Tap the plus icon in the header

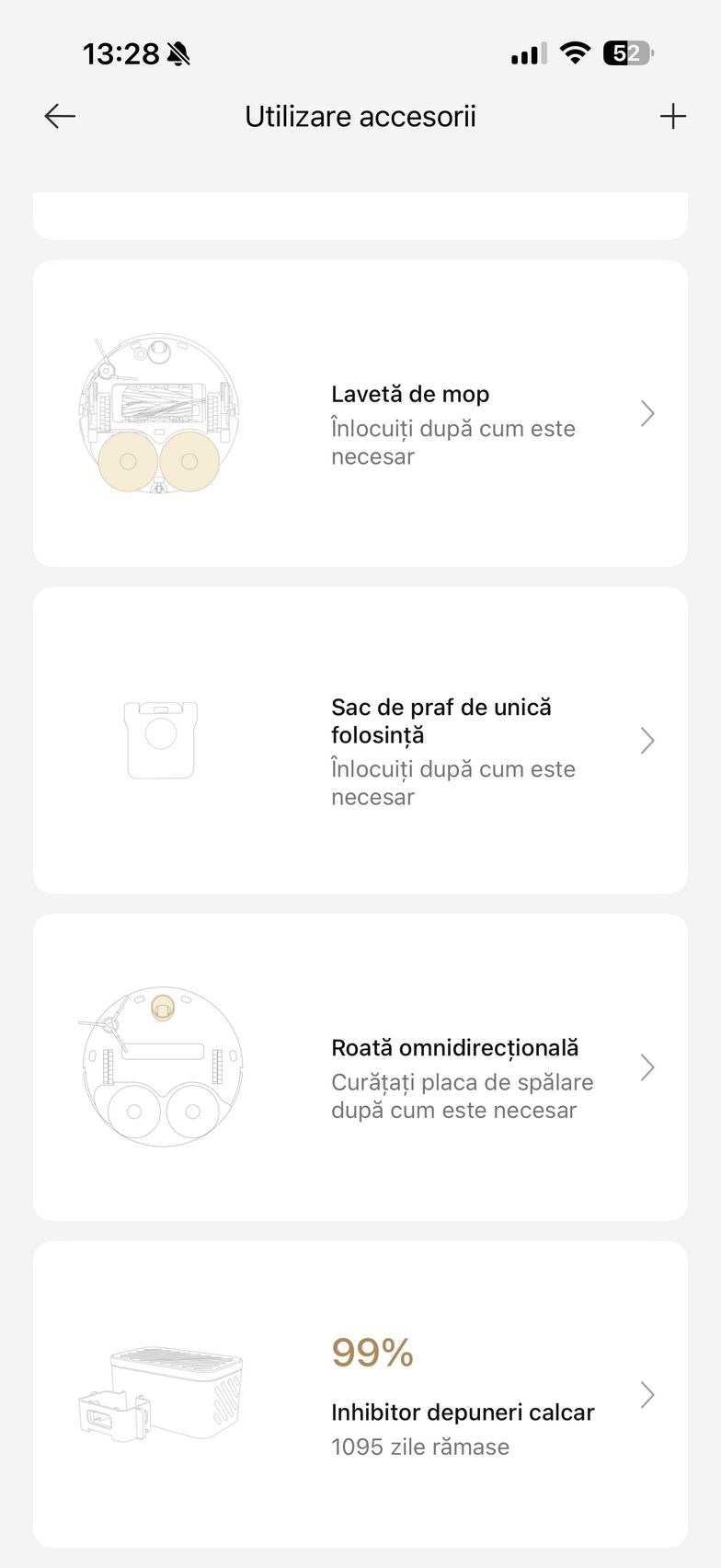(x=672, y=117)
